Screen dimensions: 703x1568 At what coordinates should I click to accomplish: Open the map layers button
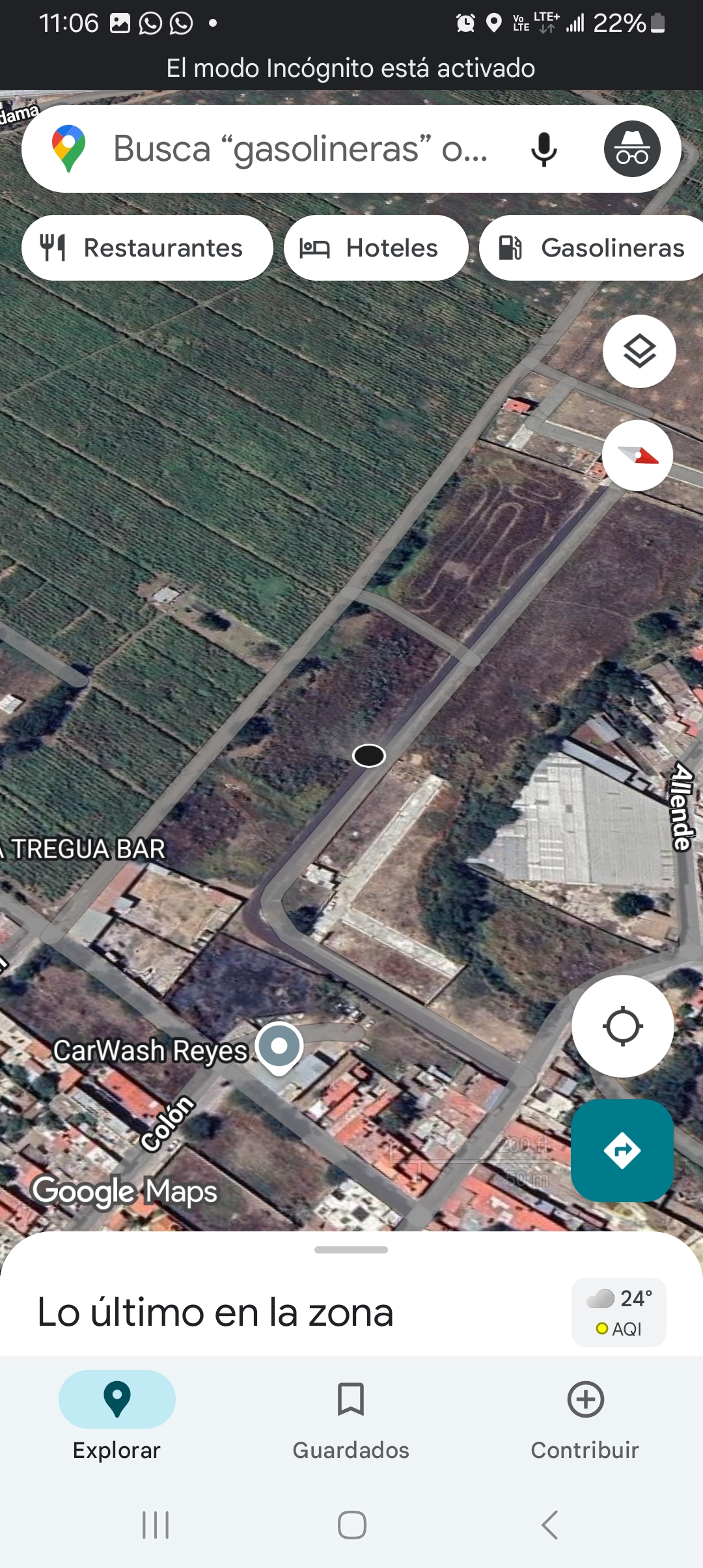point(639,352)
